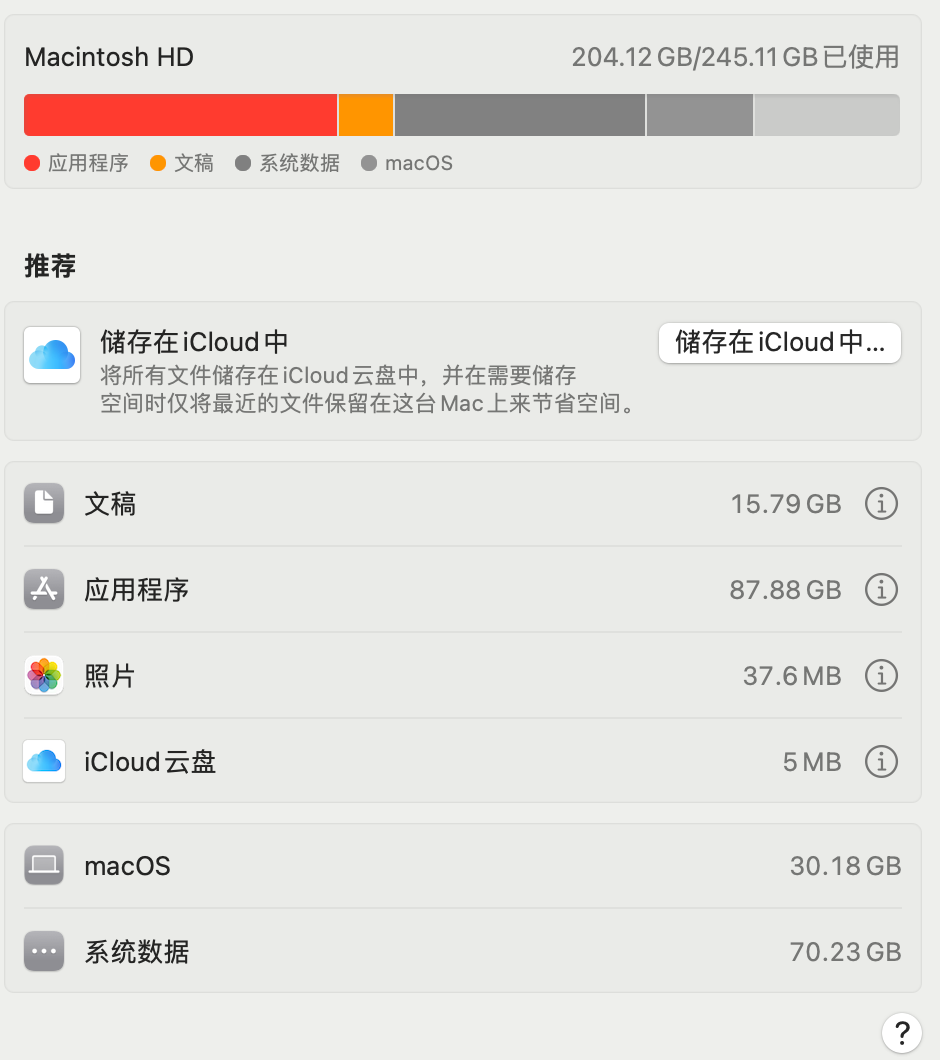940x1060 pixels.
Task: Open the help question mark button
Action: (x=901, y=1031)
